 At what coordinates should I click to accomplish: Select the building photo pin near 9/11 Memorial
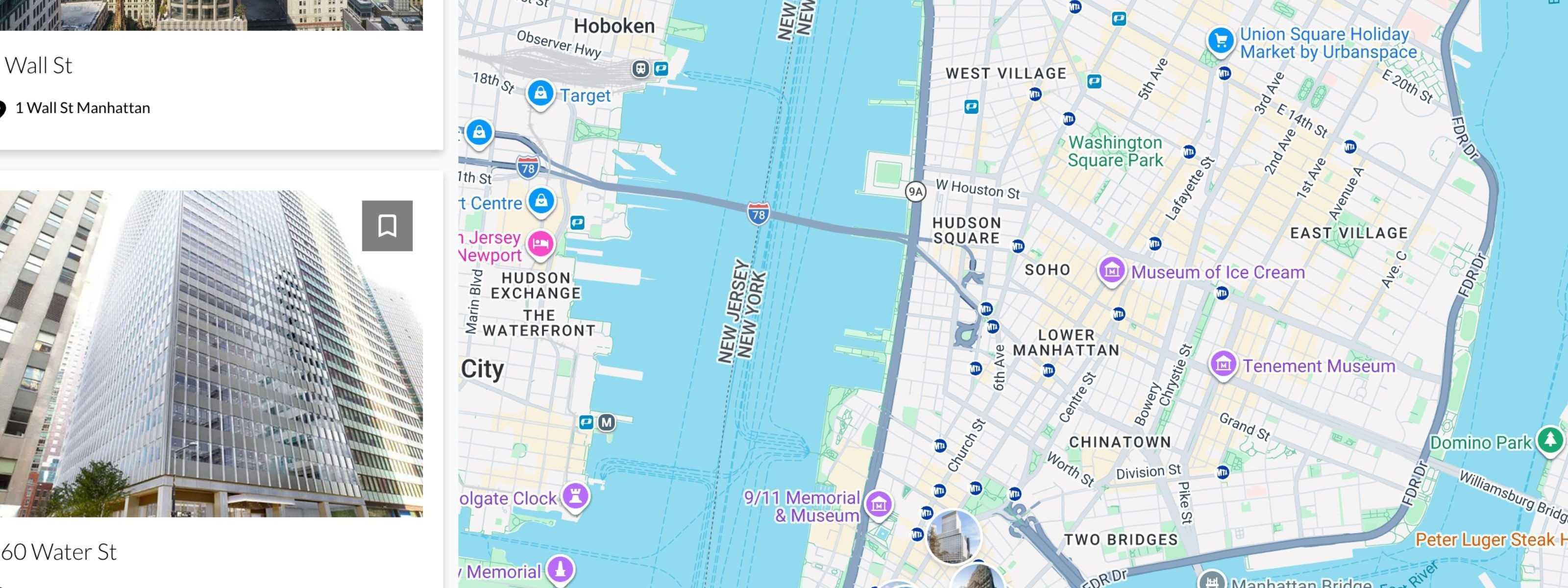point(953,538)
